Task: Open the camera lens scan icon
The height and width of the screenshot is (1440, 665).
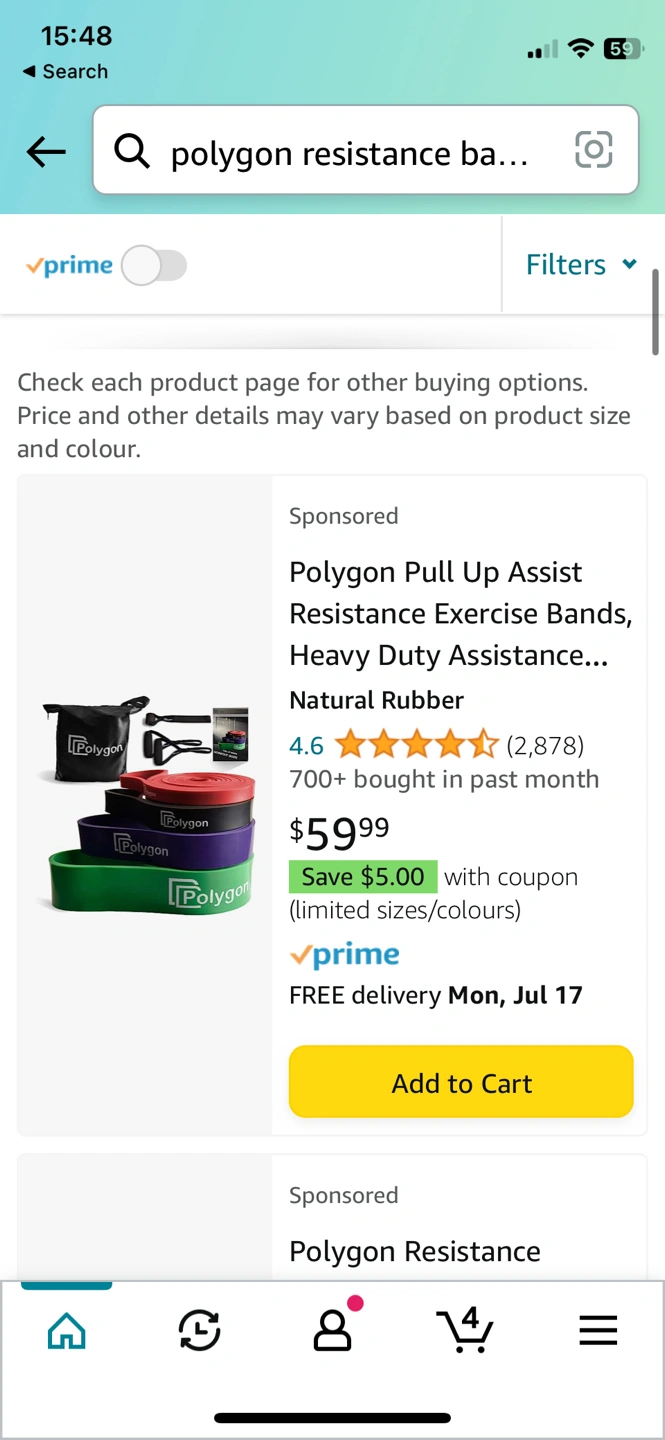Action: 594,150
